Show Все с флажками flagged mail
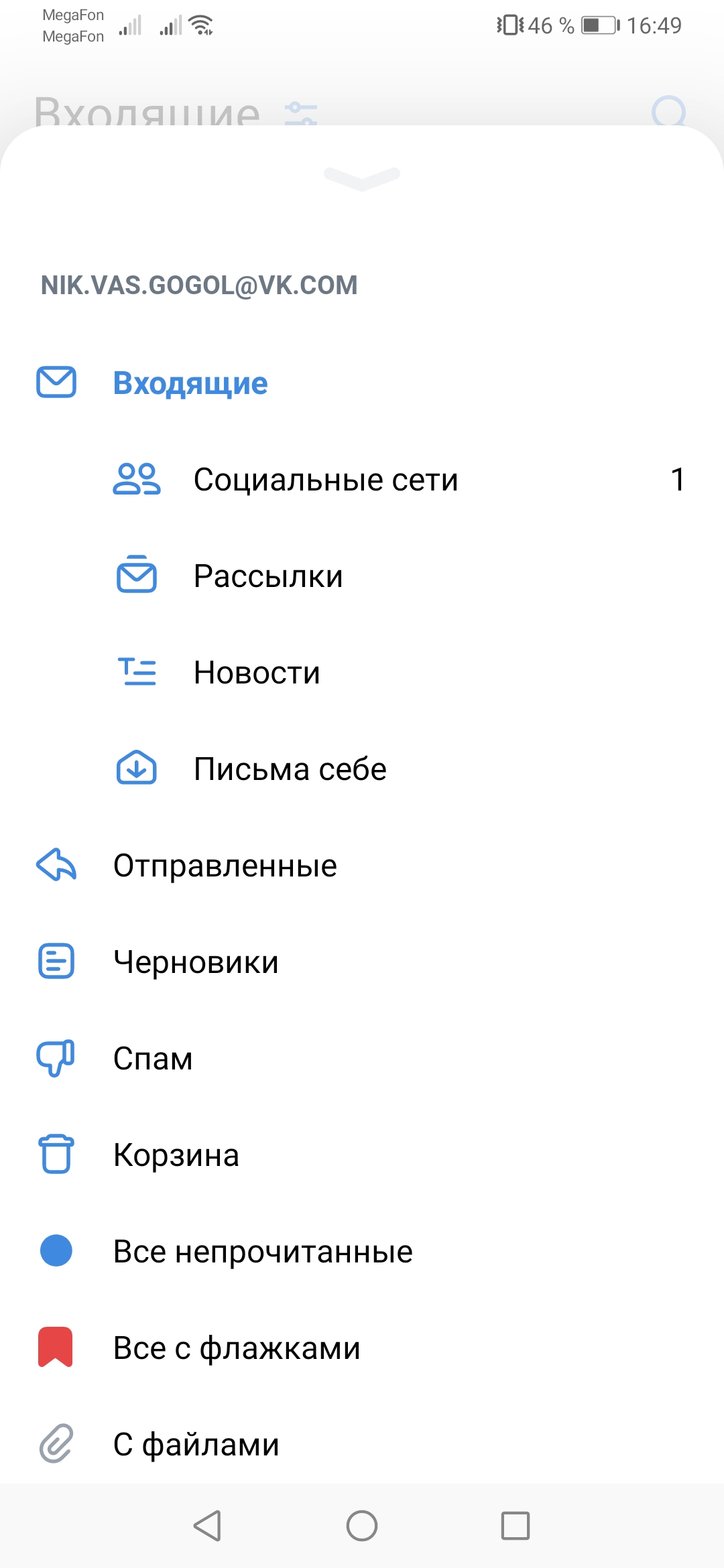The height and width of the screenshot is (1568, 724). point(237,1348)
